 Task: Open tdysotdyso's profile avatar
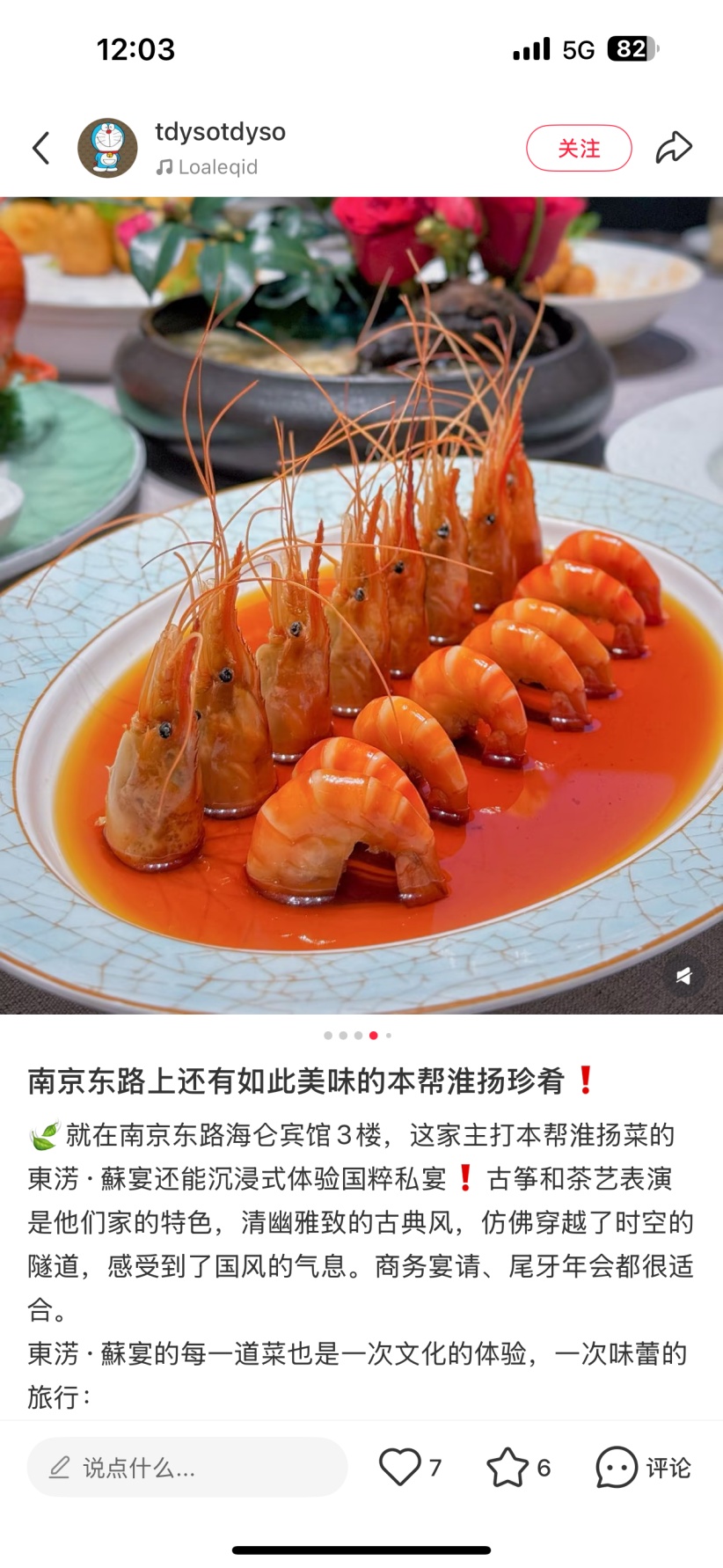tap(107, 148)
